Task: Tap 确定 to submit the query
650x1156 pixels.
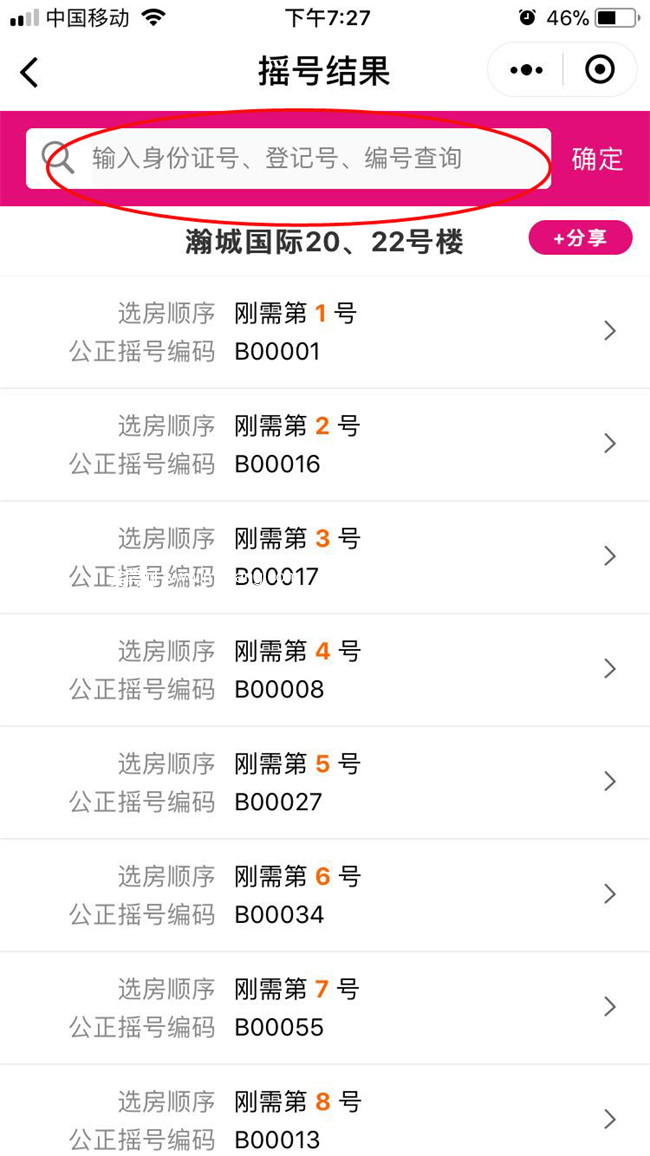Action: point(597,159)
